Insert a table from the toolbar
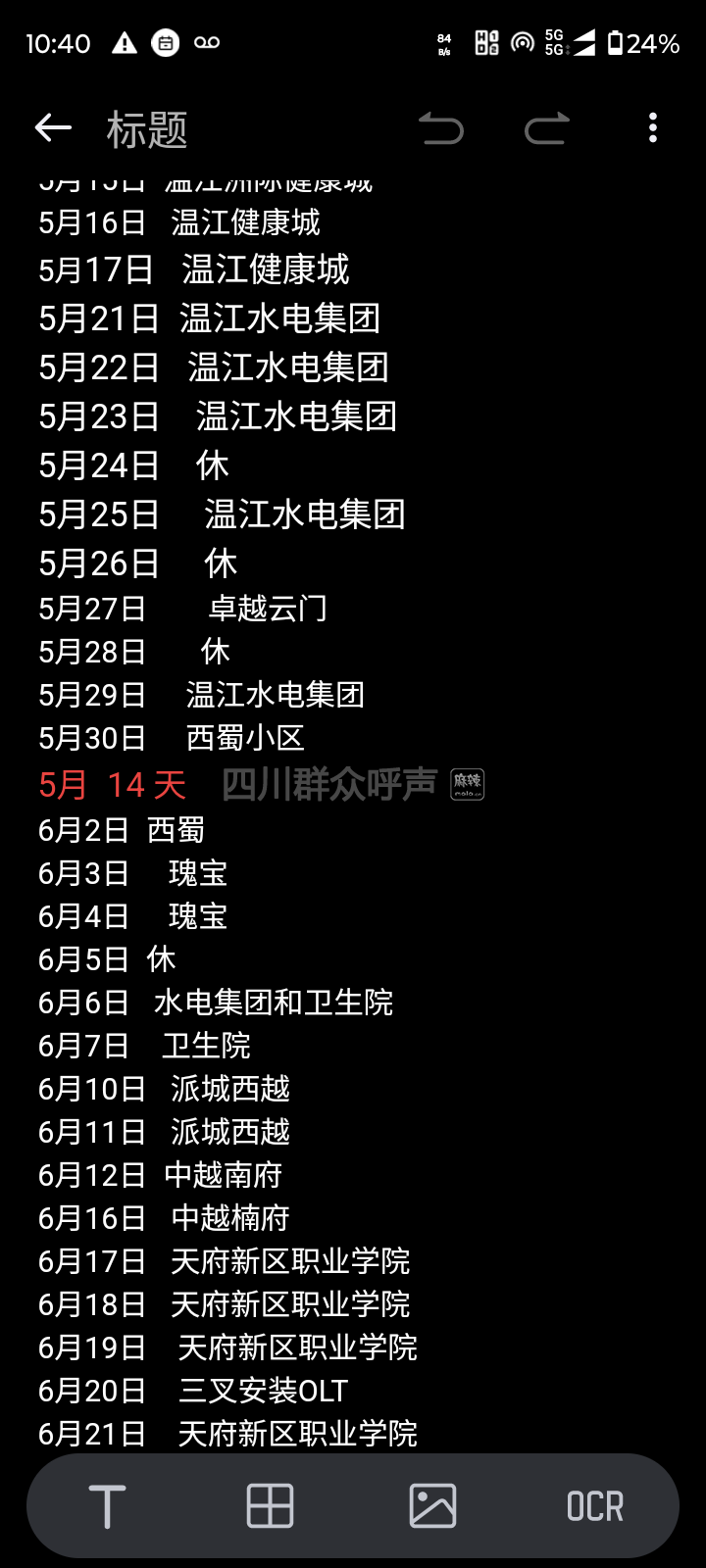 [x=270, y=1506]
